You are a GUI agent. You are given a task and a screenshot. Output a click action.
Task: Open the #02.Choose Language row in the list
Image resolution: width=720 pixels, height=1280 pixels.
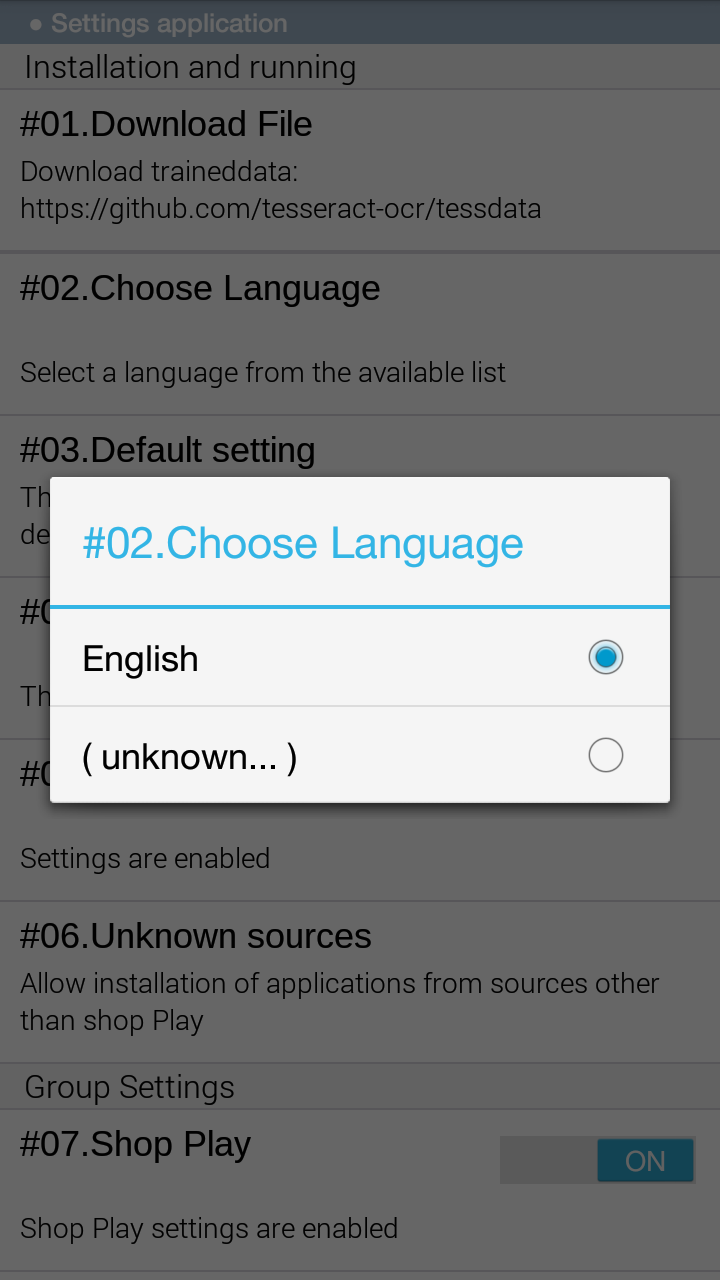coord(360,333)
